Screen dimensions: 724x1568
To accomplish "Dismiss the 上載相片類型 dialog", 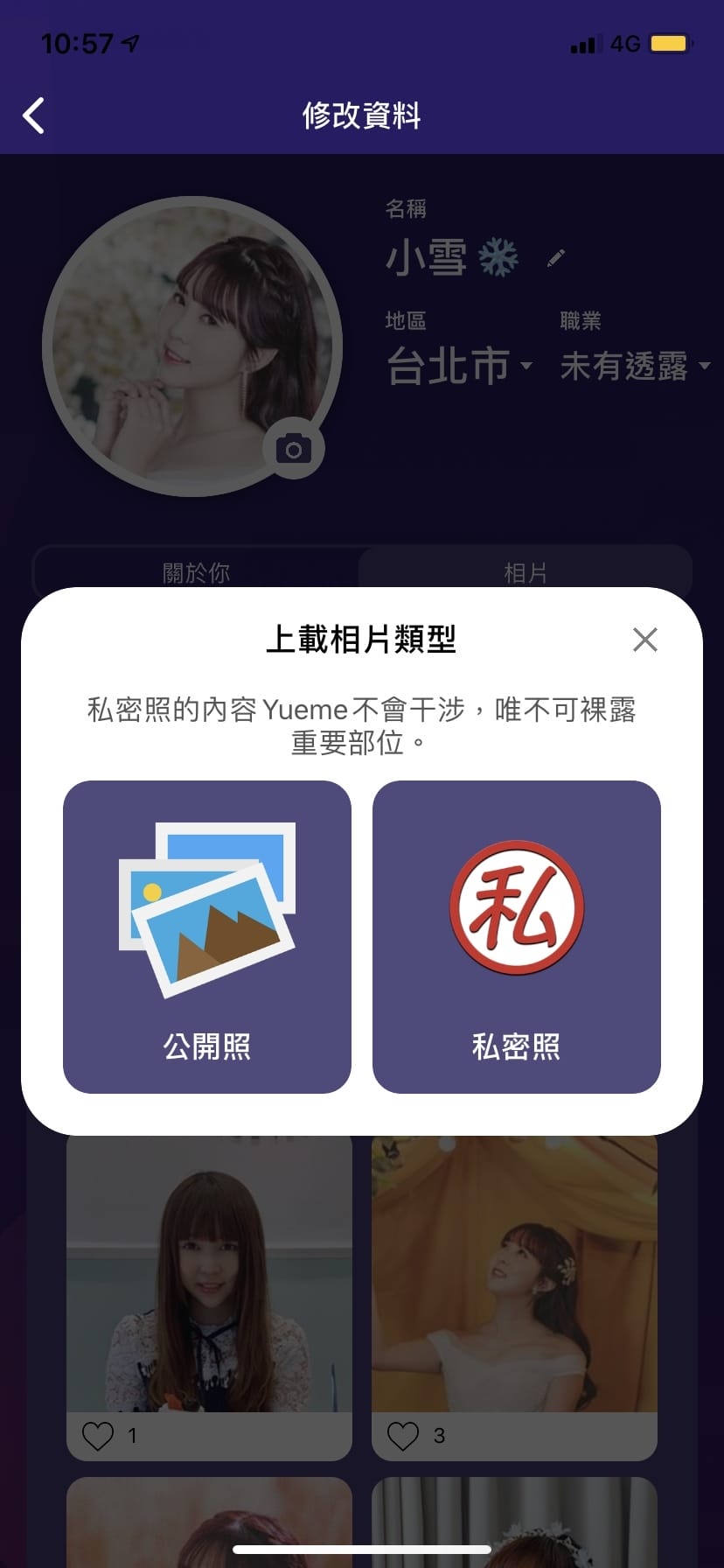I will click(645, 640).
